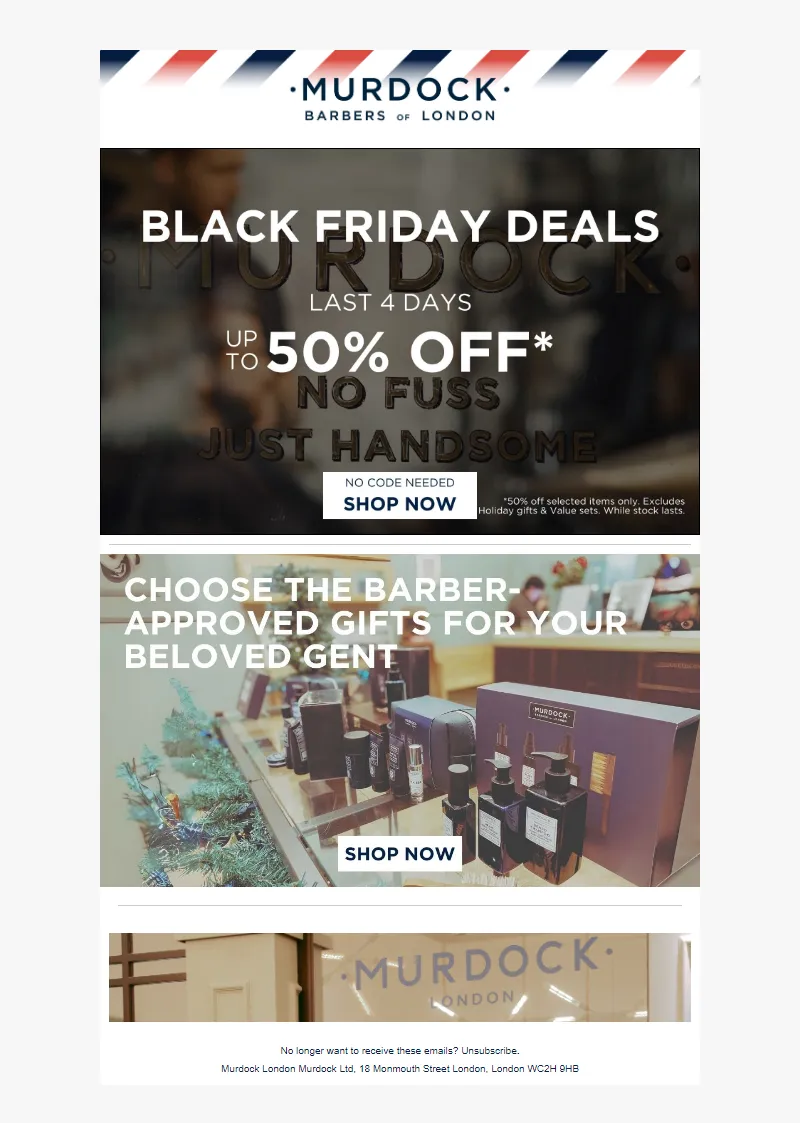
Task: Open the Murdock London storefront banner
Action: pyautogui.click(x=400, y=977)
